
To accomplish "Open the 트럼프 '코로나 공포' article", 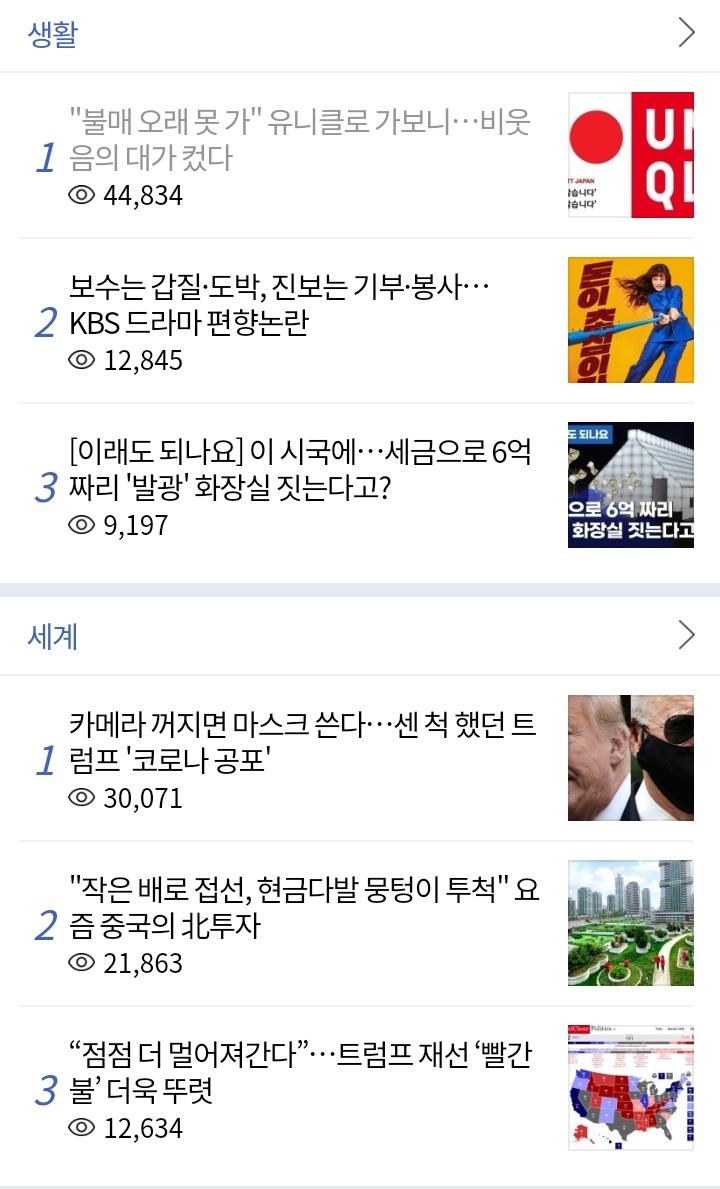I will 300,743.
